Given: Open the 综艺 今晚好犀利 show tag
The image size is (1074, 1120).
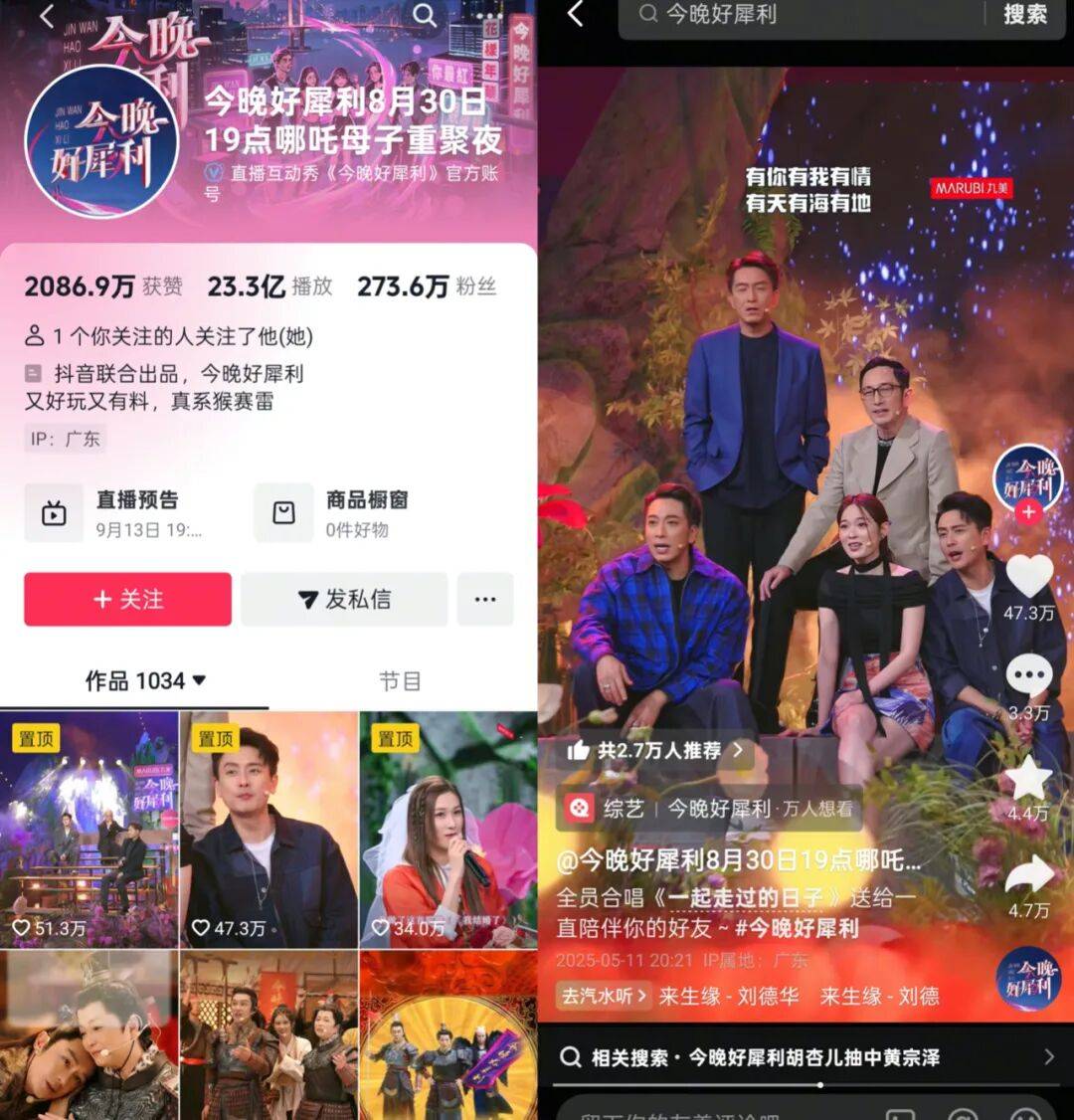Looking at the screenshot, I should 708,808.
